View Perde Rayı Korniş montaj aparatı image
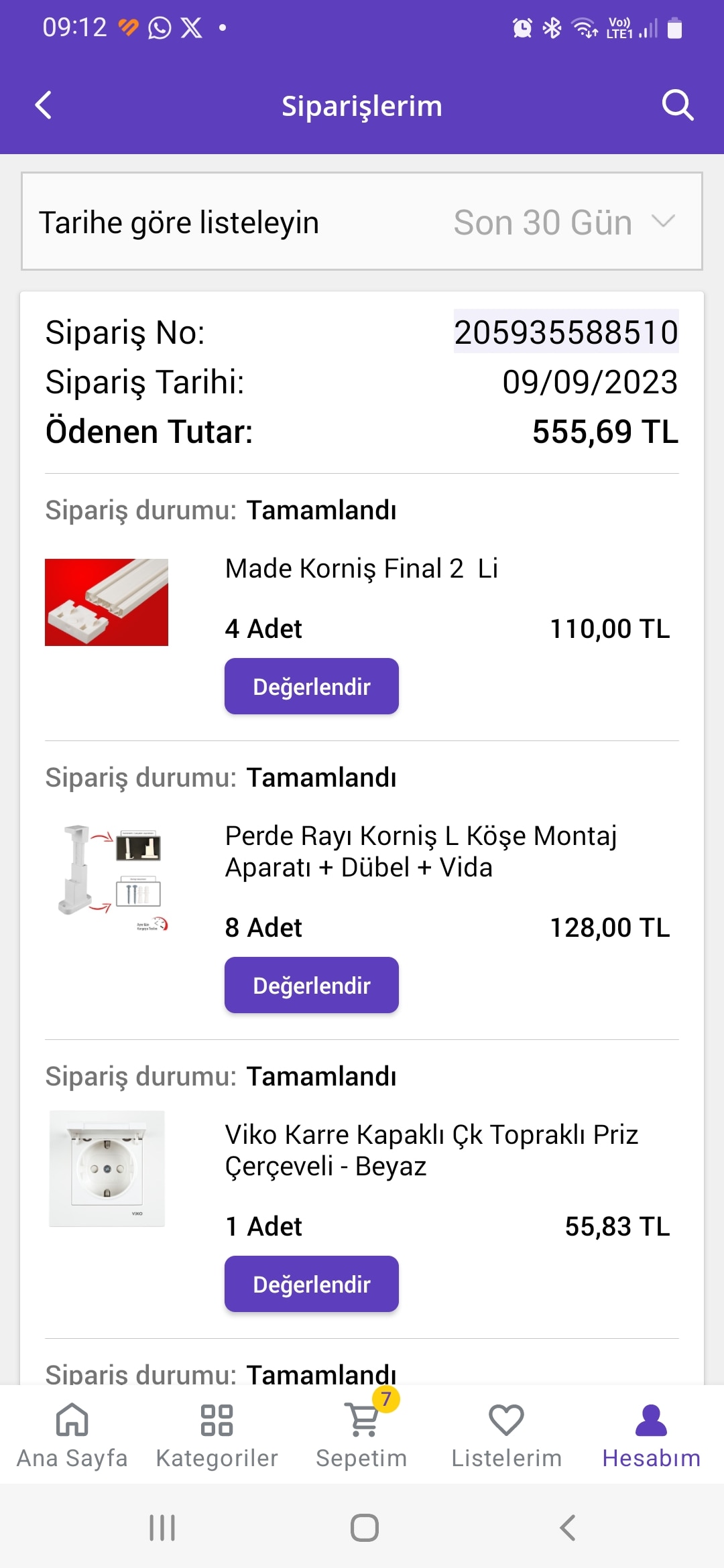This screenshot has height=1568, width=724. 111,876
